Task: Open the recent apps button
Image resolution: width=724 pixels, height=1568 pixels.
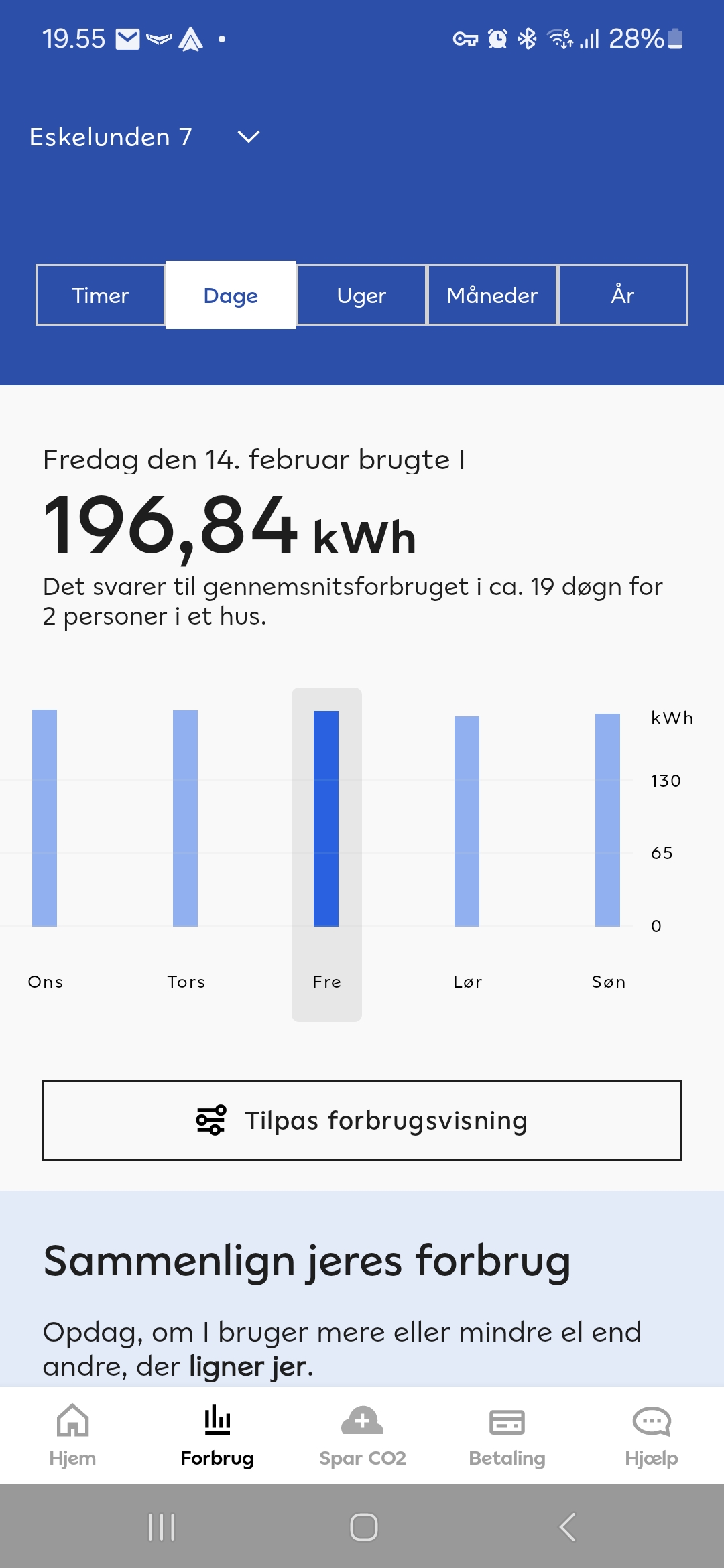Action: pyautogui.click(x=162, y=1527)
